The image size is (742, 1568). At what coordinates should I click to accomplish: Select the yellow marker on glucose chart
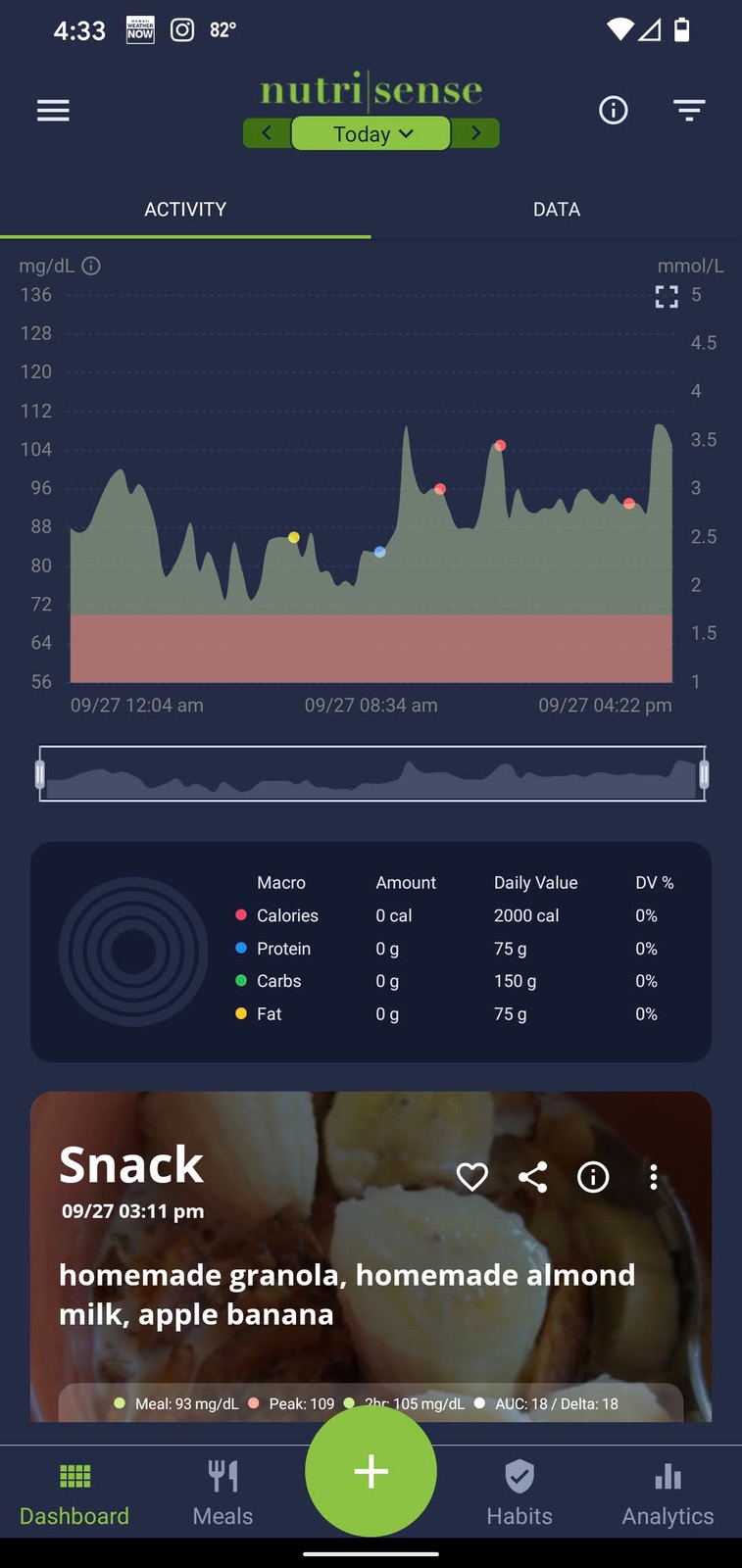click(294, 537)
